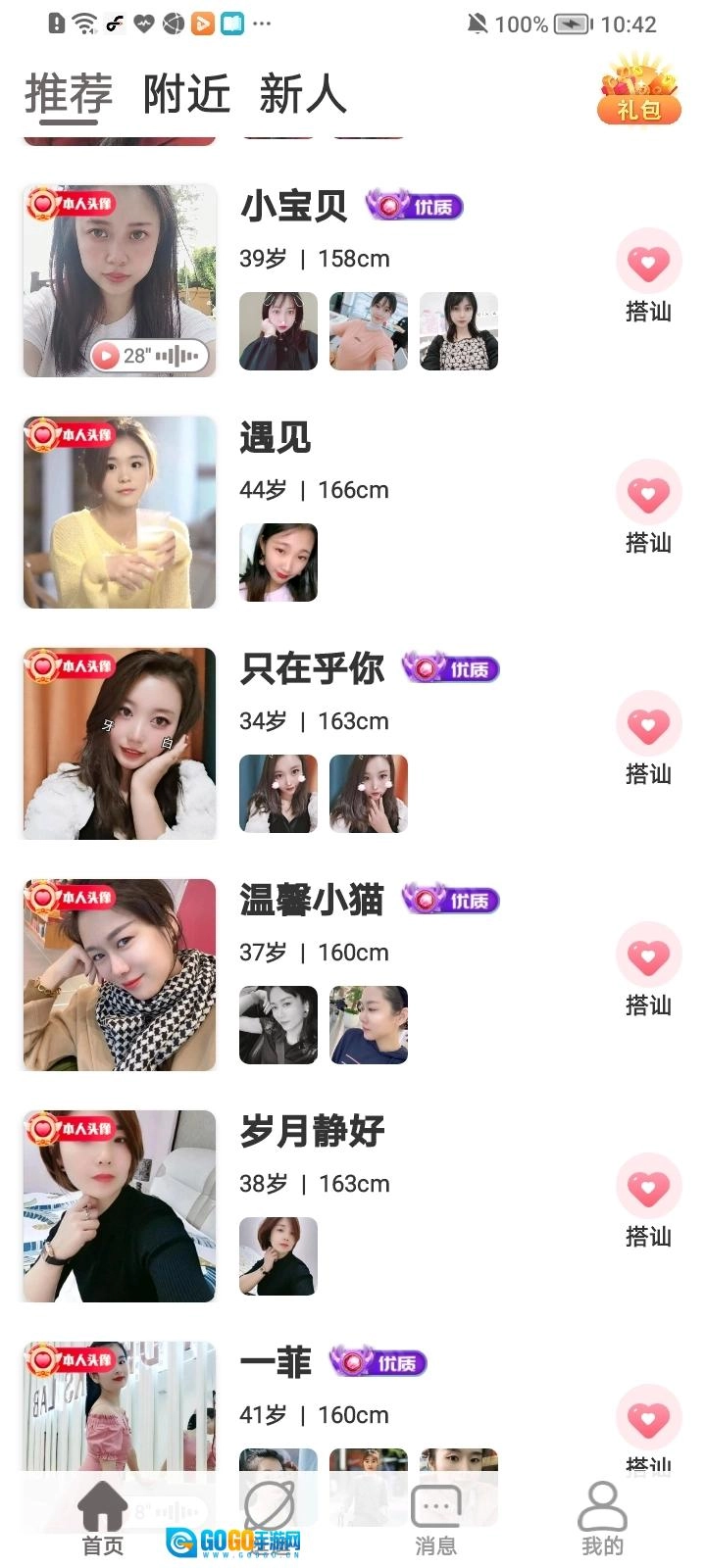Tap the 搭讪 heart beside 岁月静好

[648, 1187]
